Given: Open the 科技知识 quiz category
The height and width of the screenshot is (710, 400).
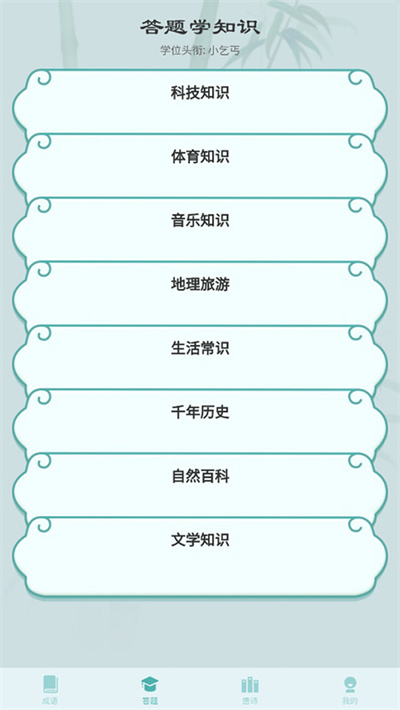Looking at the screenshot, I should (200, 103).
